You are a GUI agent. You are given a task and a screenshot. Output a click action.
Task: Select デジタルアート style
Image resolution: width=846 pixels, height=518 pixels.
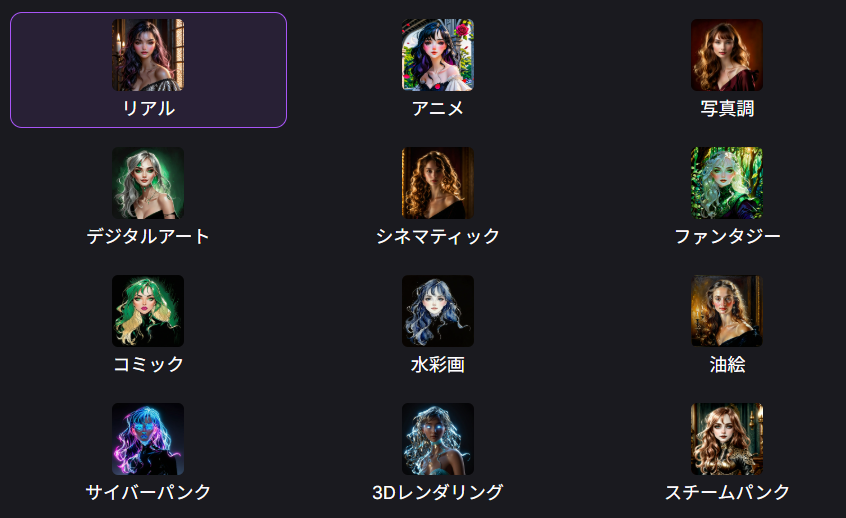click(148, 197)
